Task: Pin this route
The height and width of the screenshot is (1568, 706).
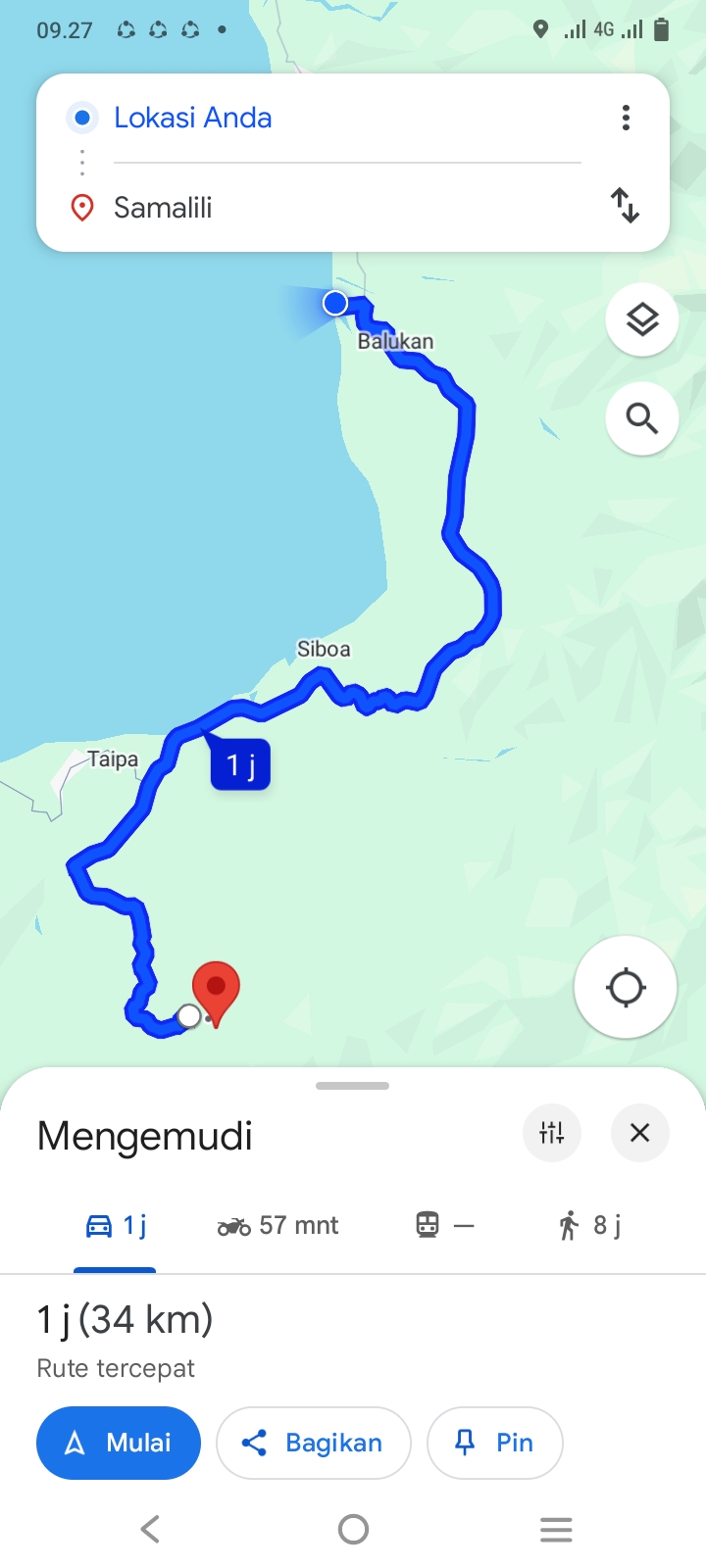Action: 495,1443
